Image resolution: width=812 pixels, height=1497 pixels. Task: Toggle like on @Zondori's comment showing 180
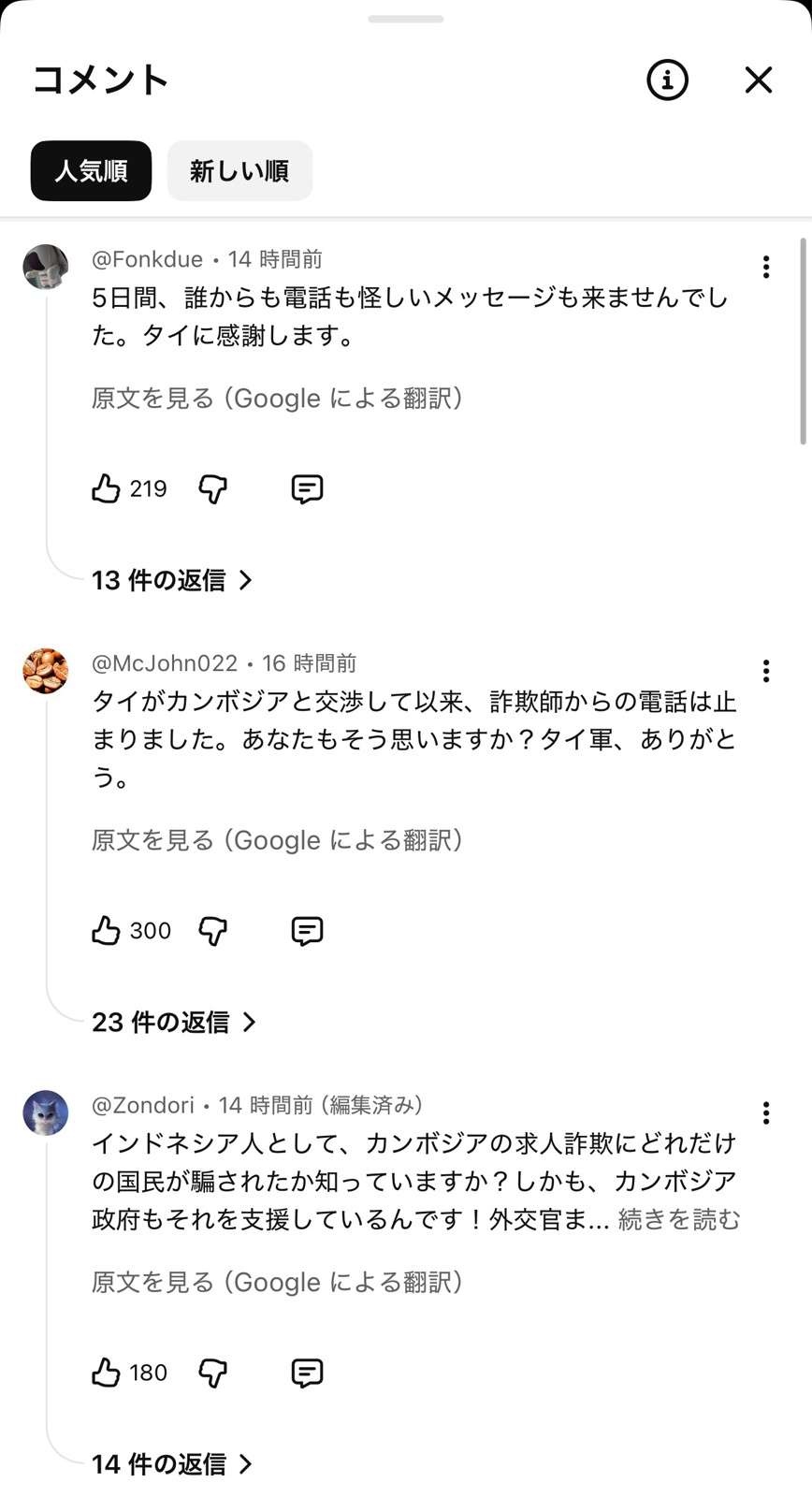click(107, 1372)
